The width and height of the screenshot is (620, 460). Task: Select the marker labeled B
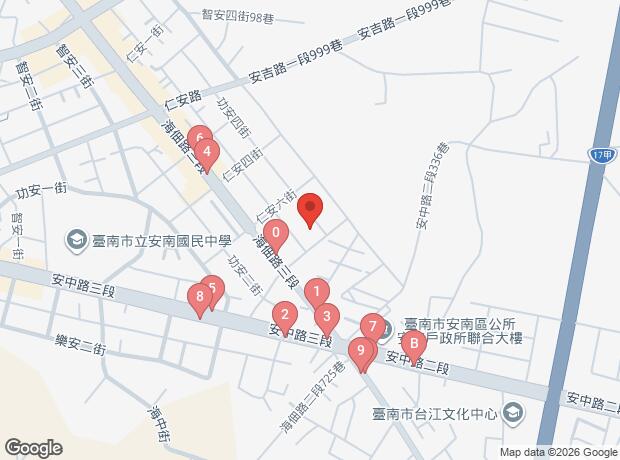[x=414, y=344]
